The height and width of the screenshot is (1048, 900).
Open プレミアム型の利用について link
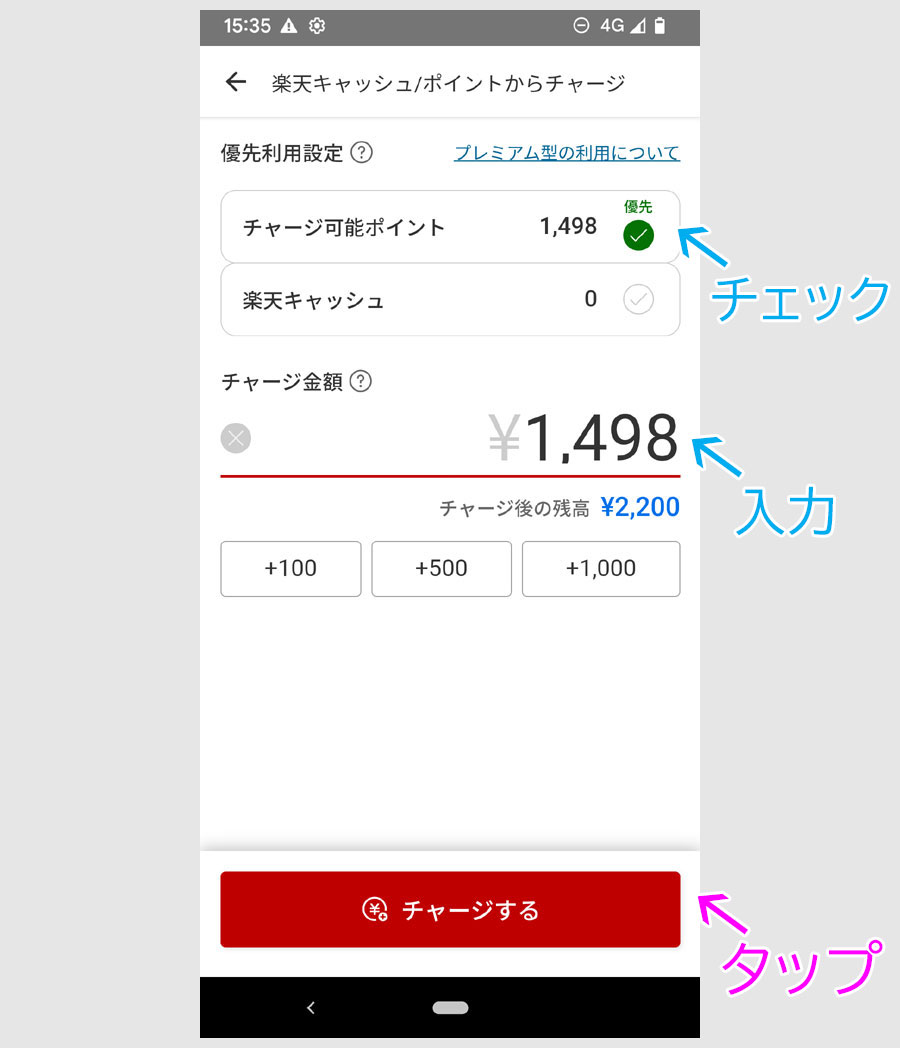566,153
